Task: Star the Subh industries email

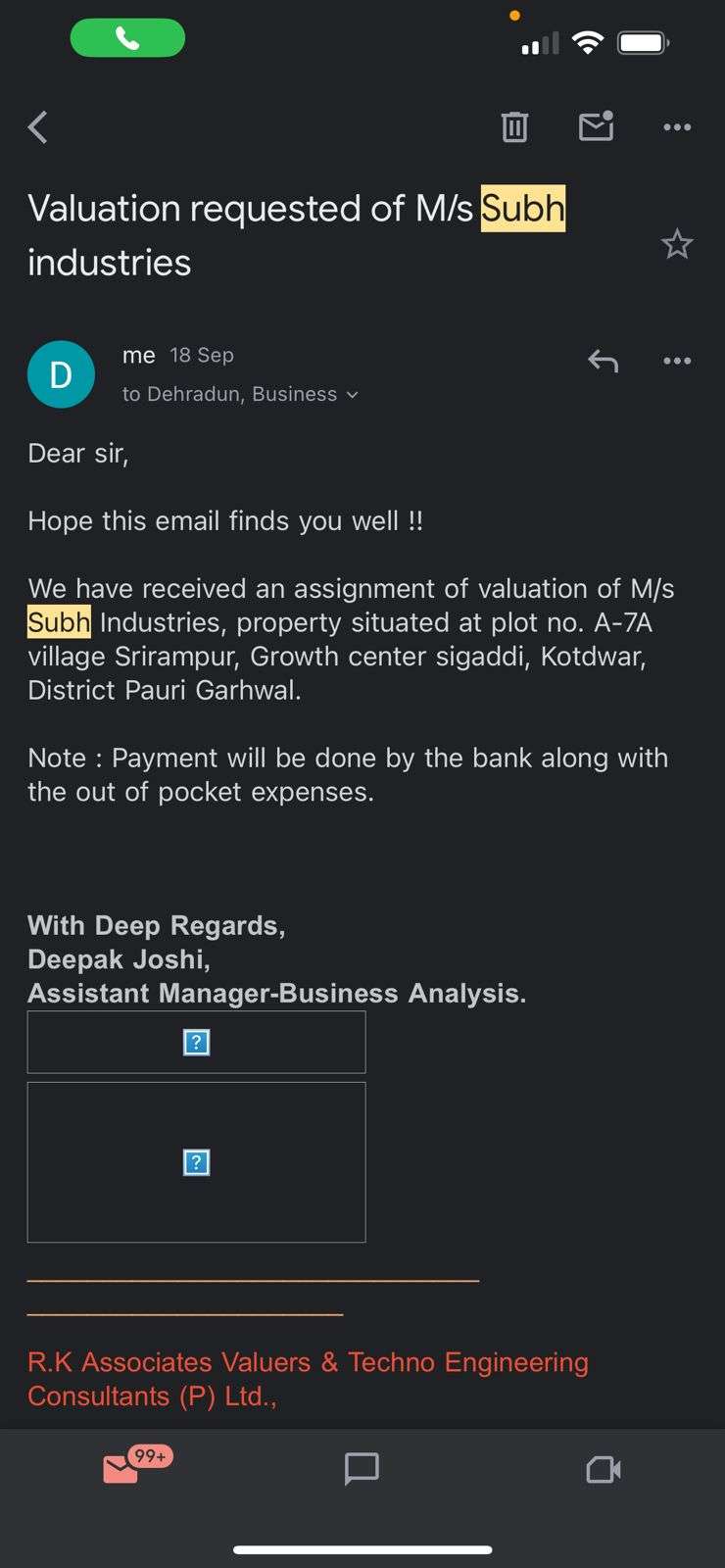Action: 677,244
